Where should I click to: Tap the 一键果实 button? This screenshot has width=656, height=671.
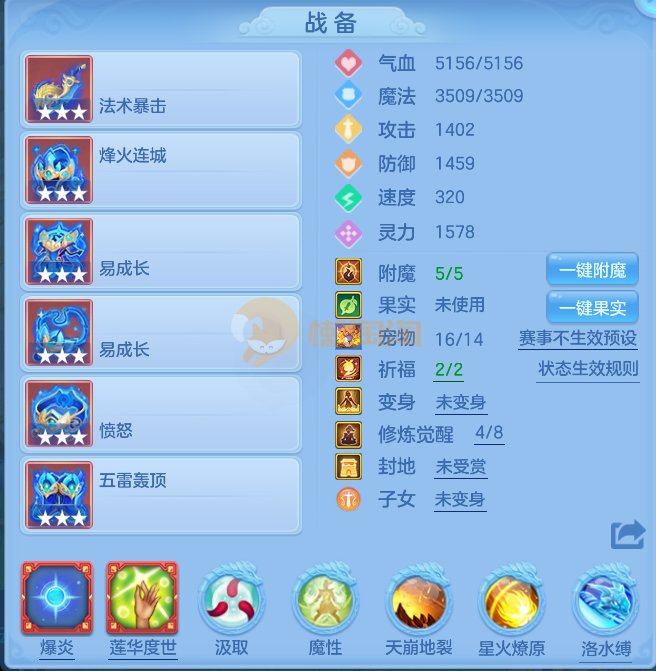point(592,307)
